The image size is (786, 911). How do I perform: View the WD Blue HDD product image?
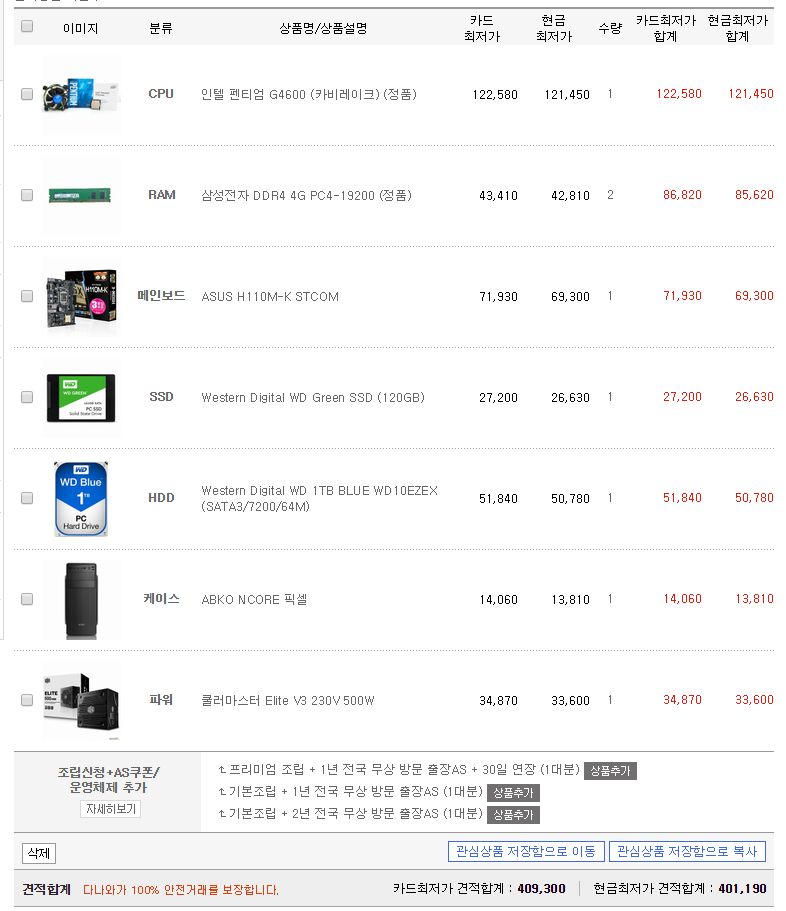point(80,498)
